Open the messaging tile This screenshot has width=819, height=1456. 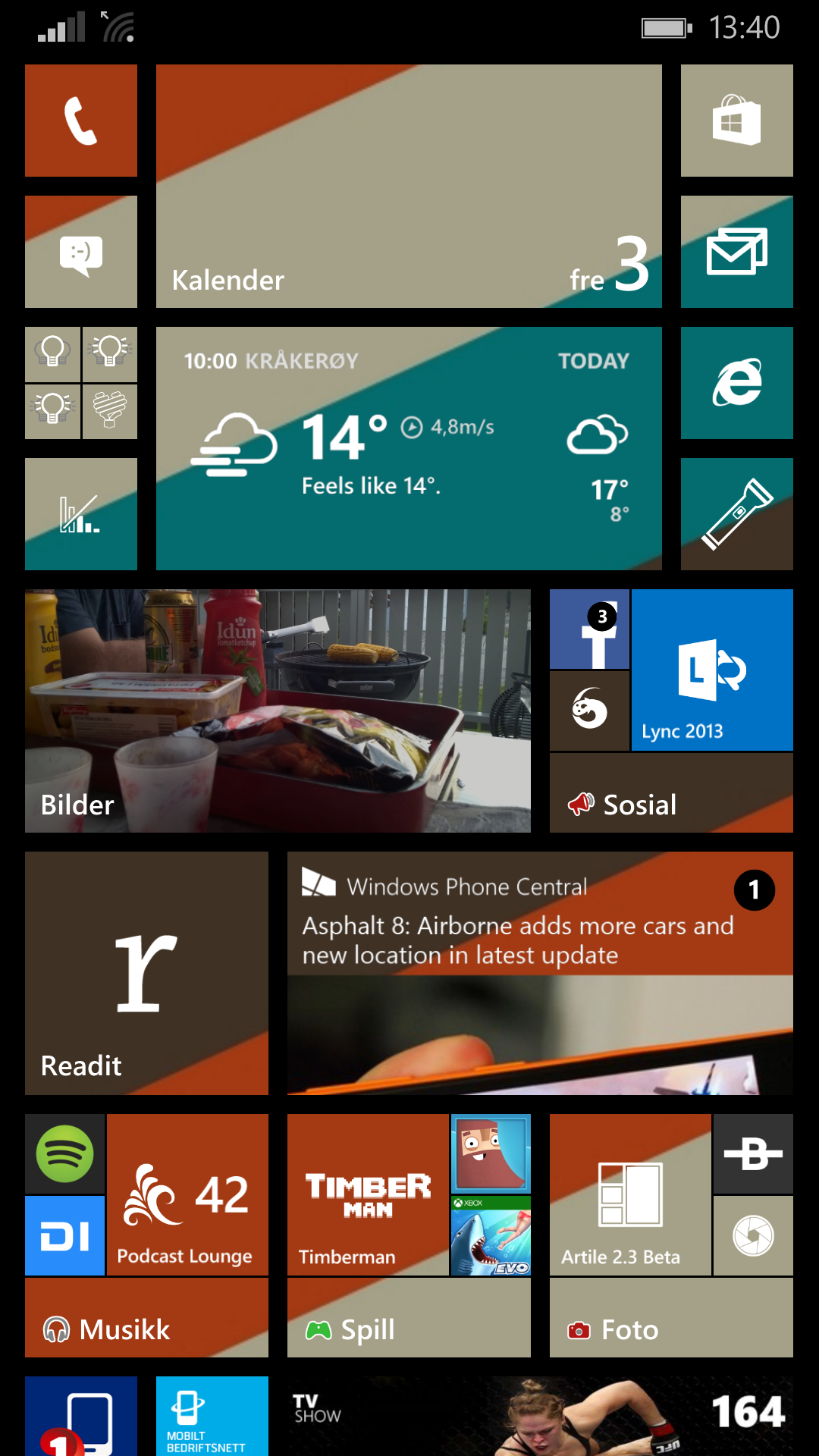pyautogui.click(x=81, y=252)
